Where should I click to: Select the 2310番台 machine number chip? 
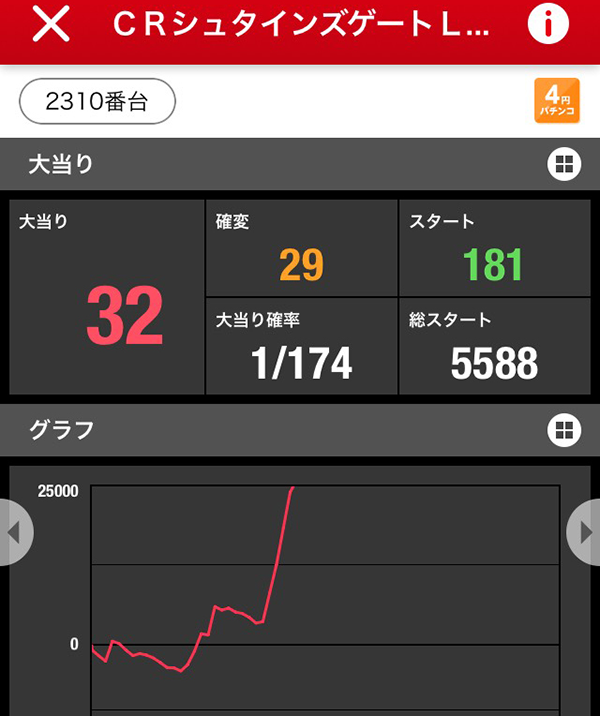click(x=97, y=101)
